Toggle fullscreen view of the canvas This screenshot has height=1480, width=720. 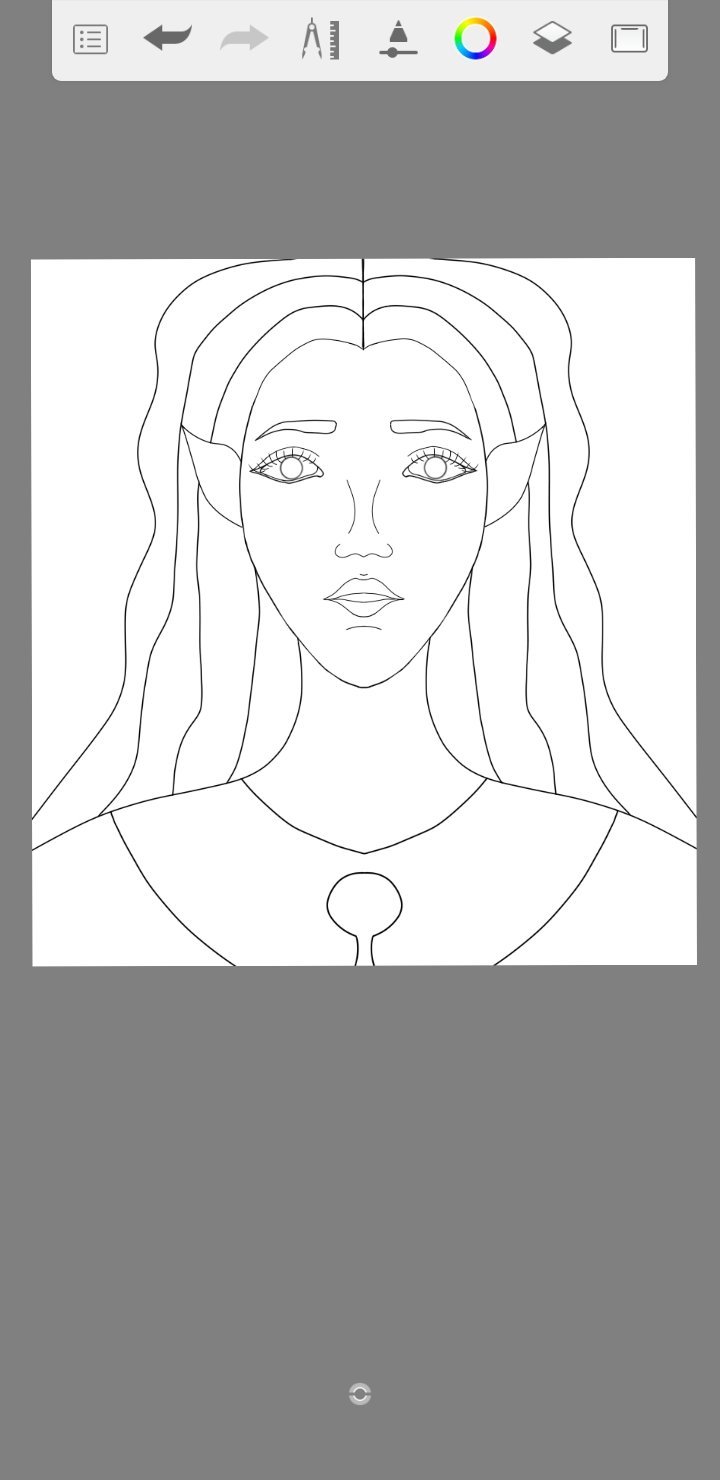(x=629, y=39)
